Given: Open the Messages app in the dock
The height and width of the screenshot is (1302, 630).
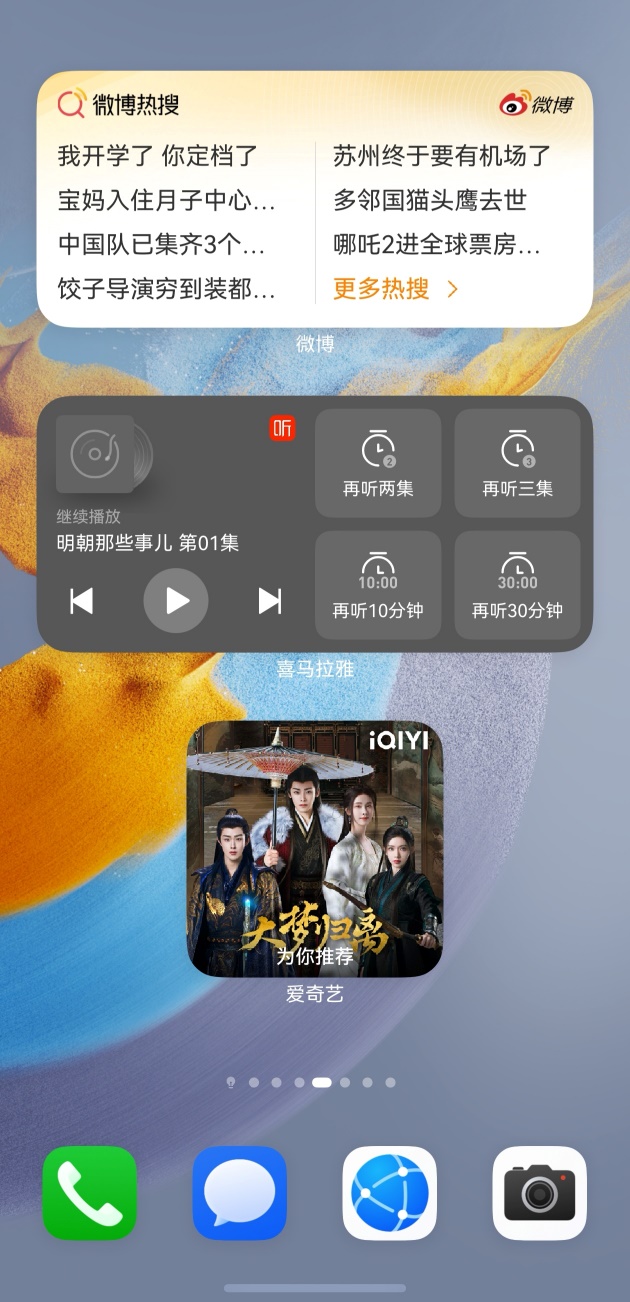Looking at the screenshot, I should (240, 1193).
